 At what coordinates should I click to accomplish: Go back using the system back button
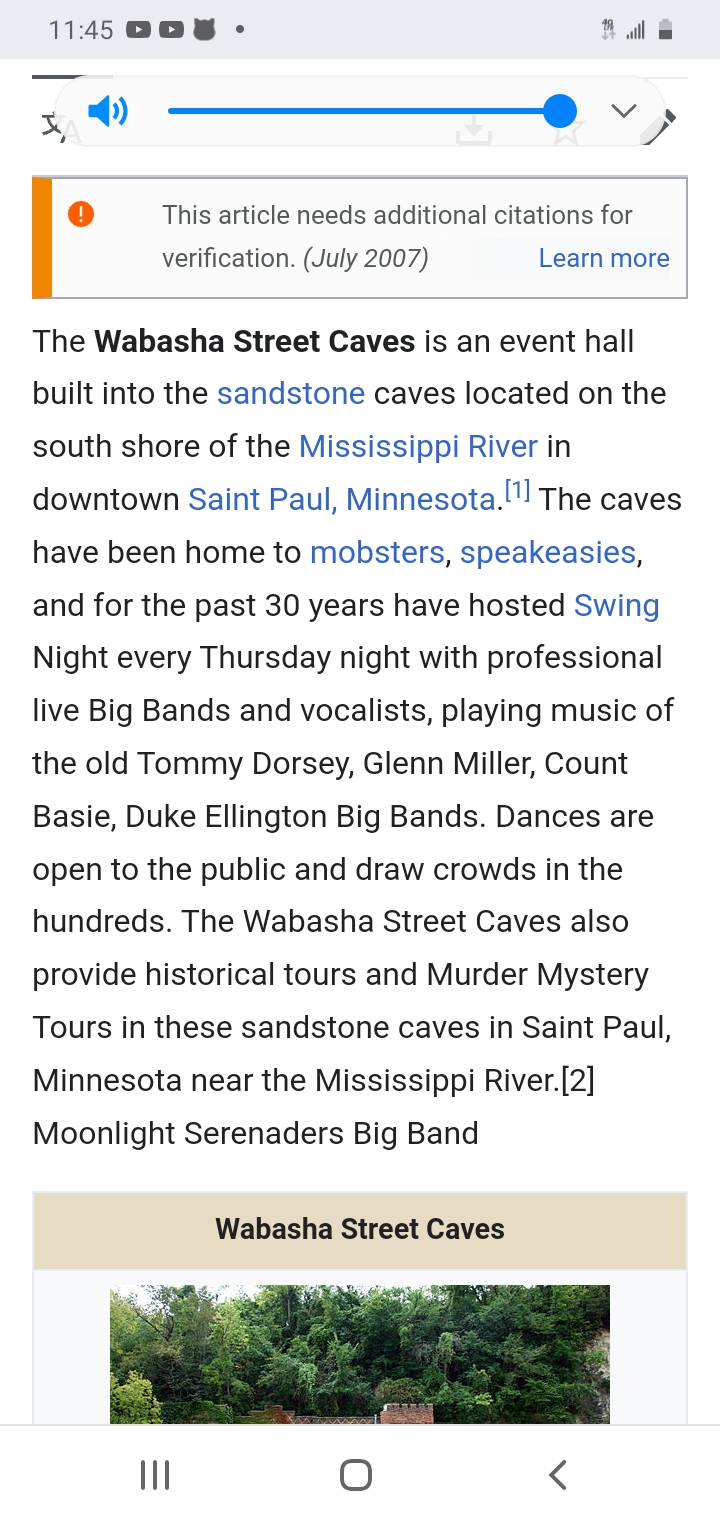[x=558, y=1474]
